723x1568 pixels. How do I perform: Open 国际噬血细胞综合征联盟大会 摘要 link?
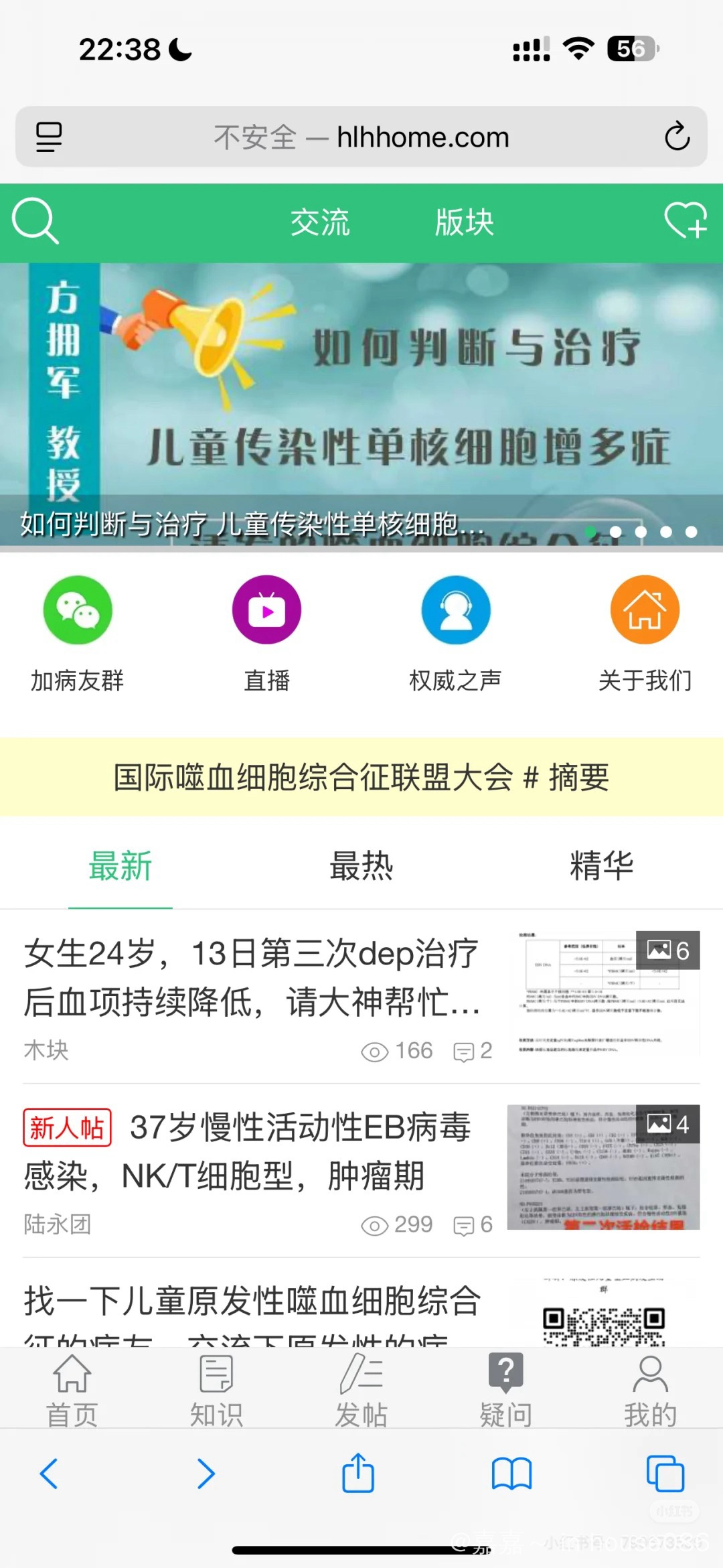click(x=361, y=777)
